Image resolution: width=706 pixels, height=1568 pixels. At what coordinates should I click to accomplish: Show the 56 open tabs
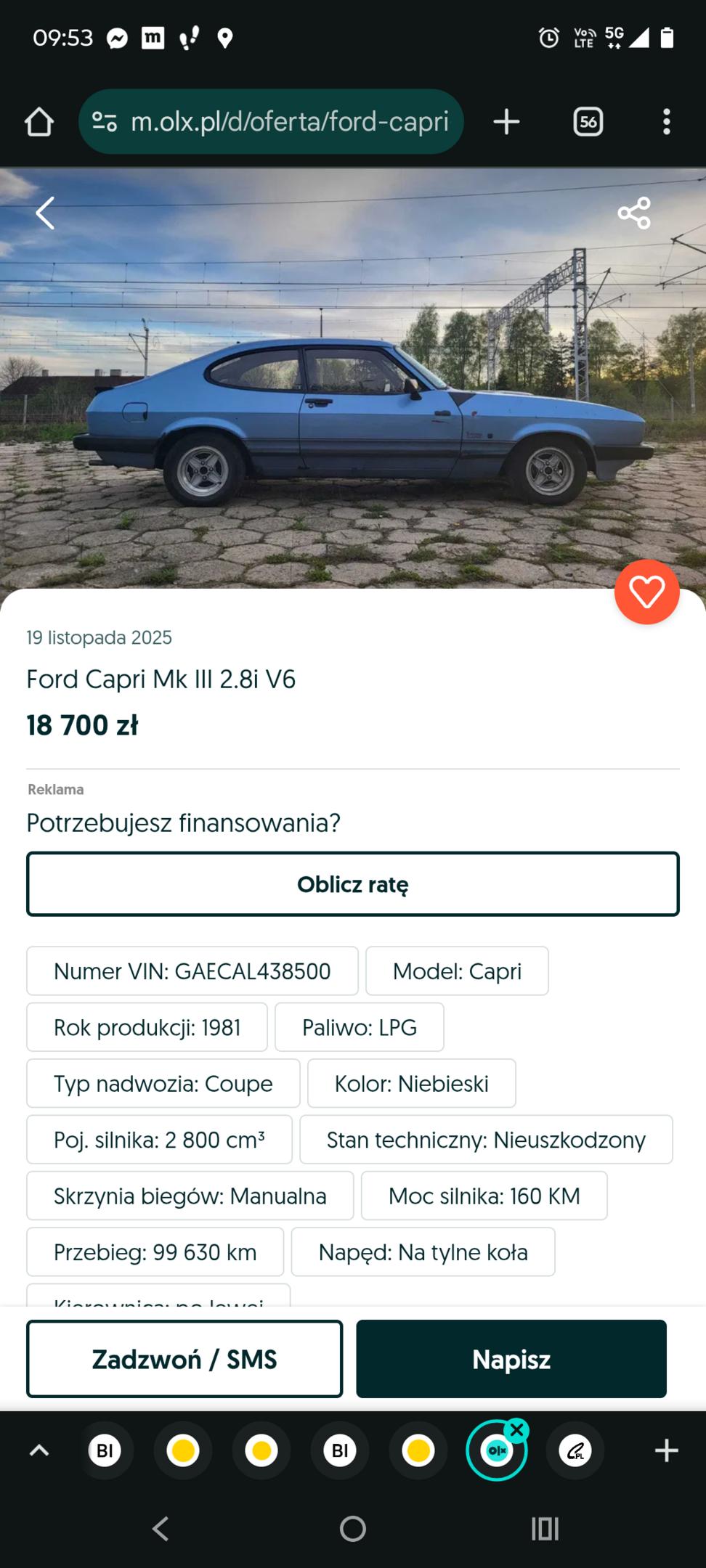(588, 122)
